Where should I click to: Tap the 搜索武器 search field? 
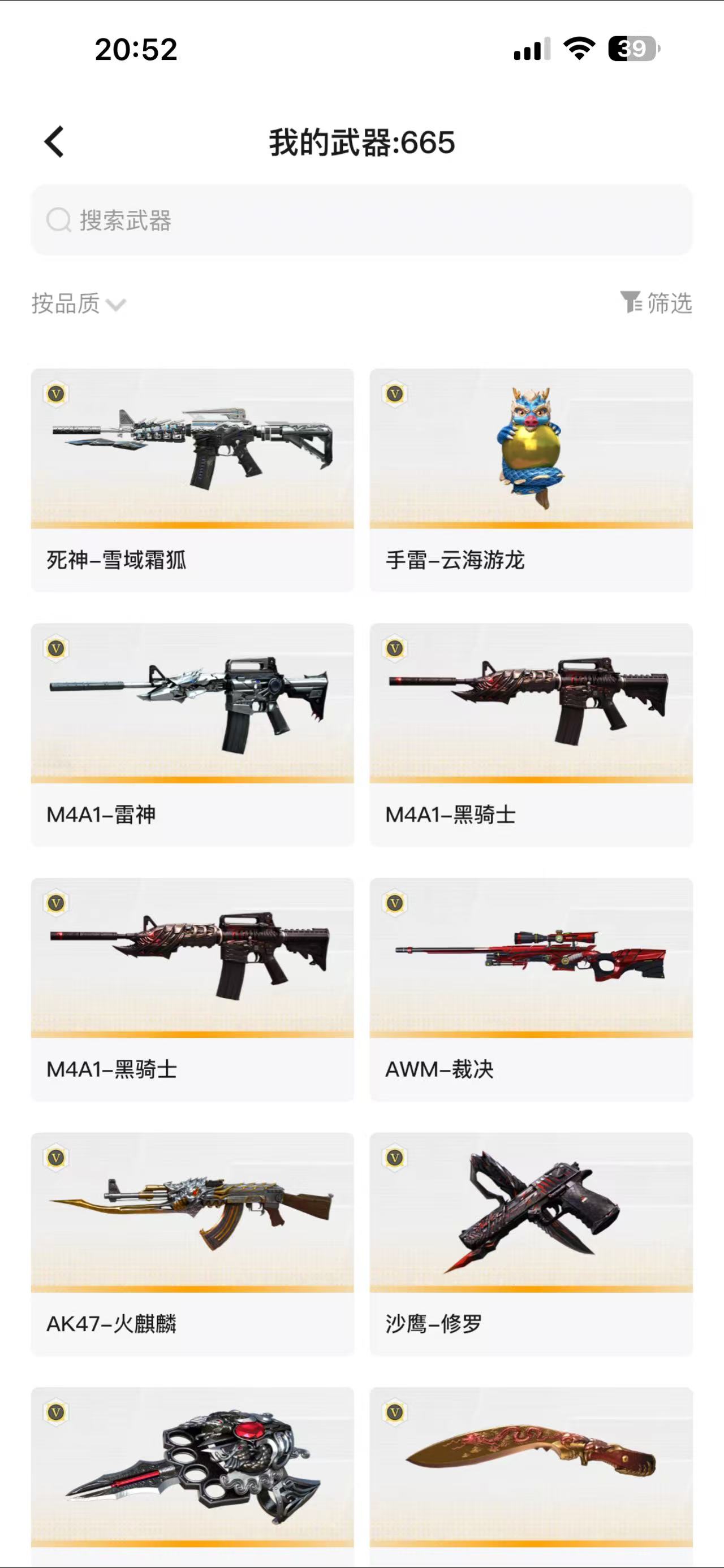point(361,220)
